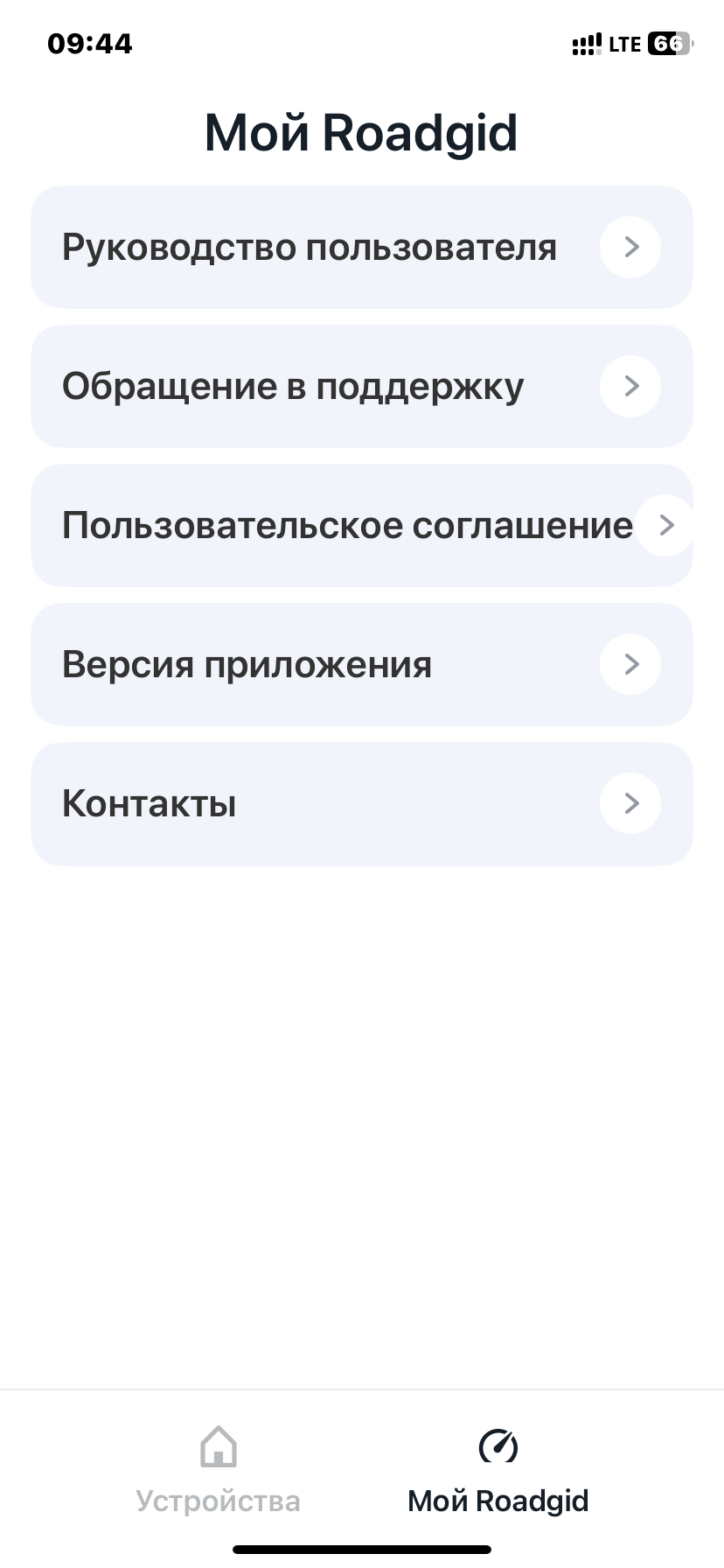Tap the Мой Roadgid tab

(498, 1470)
